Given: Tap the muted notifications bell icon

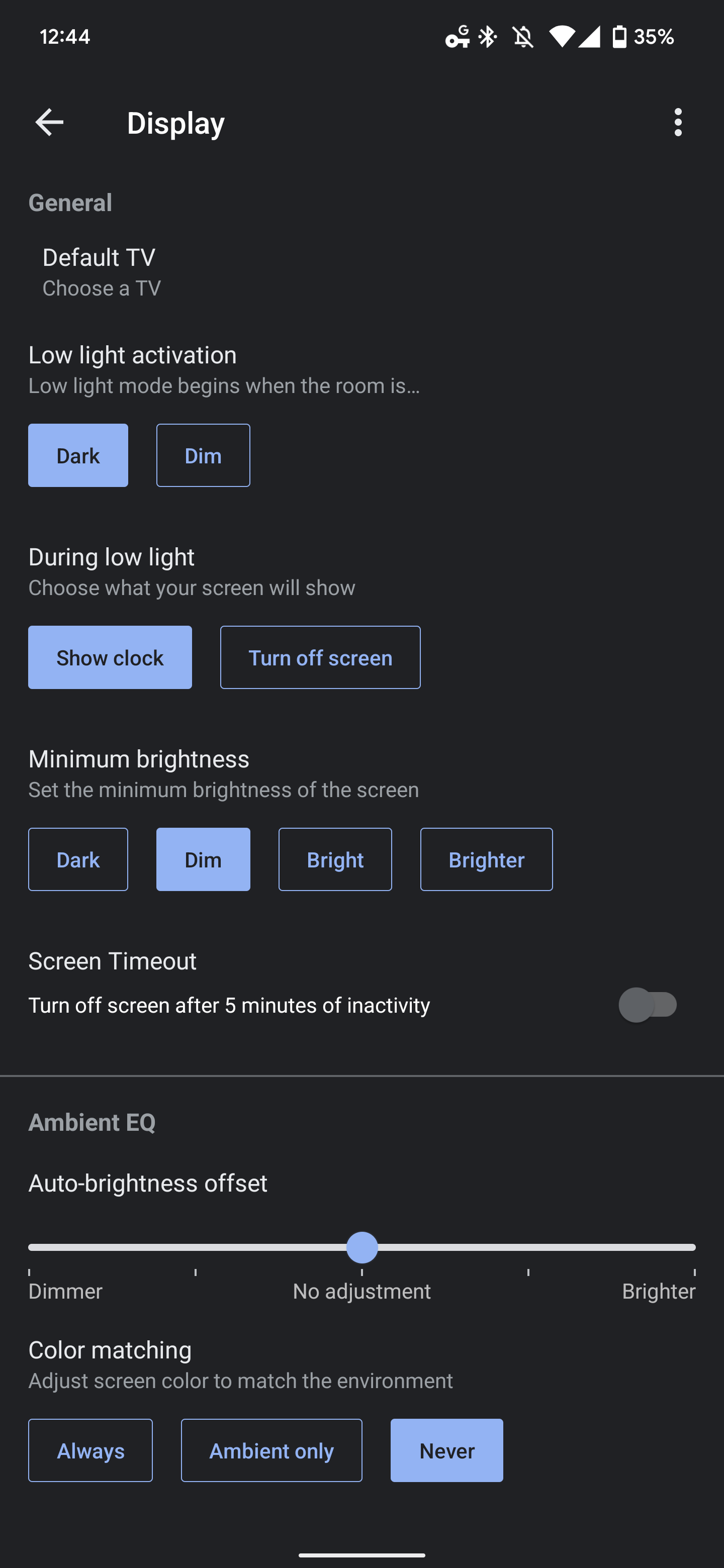Looking at the screenshot, I should coord(524,37).
